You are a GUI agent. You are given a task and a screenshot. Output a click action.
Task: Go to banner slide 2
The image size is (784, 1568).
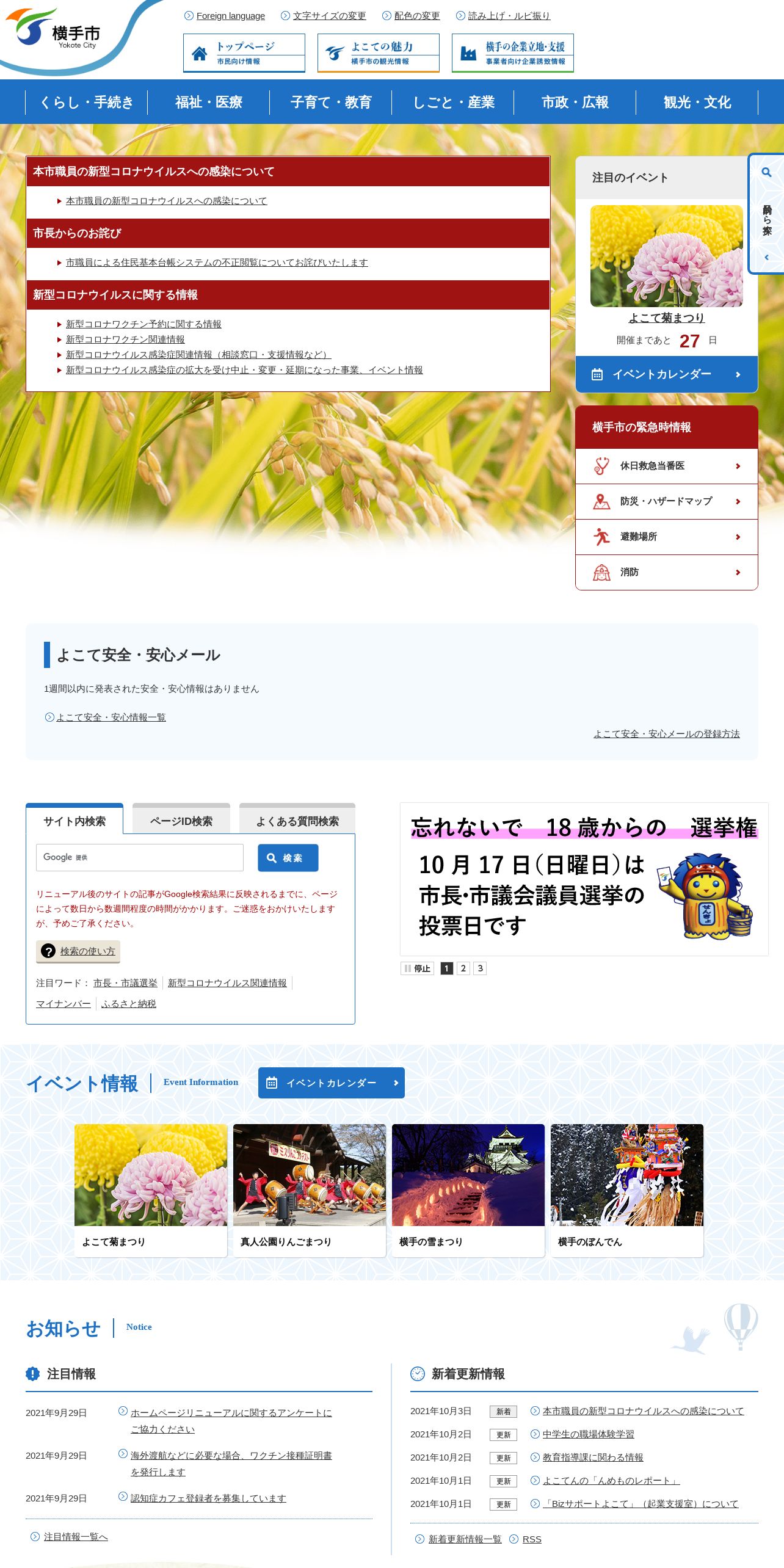click(463, 968)
